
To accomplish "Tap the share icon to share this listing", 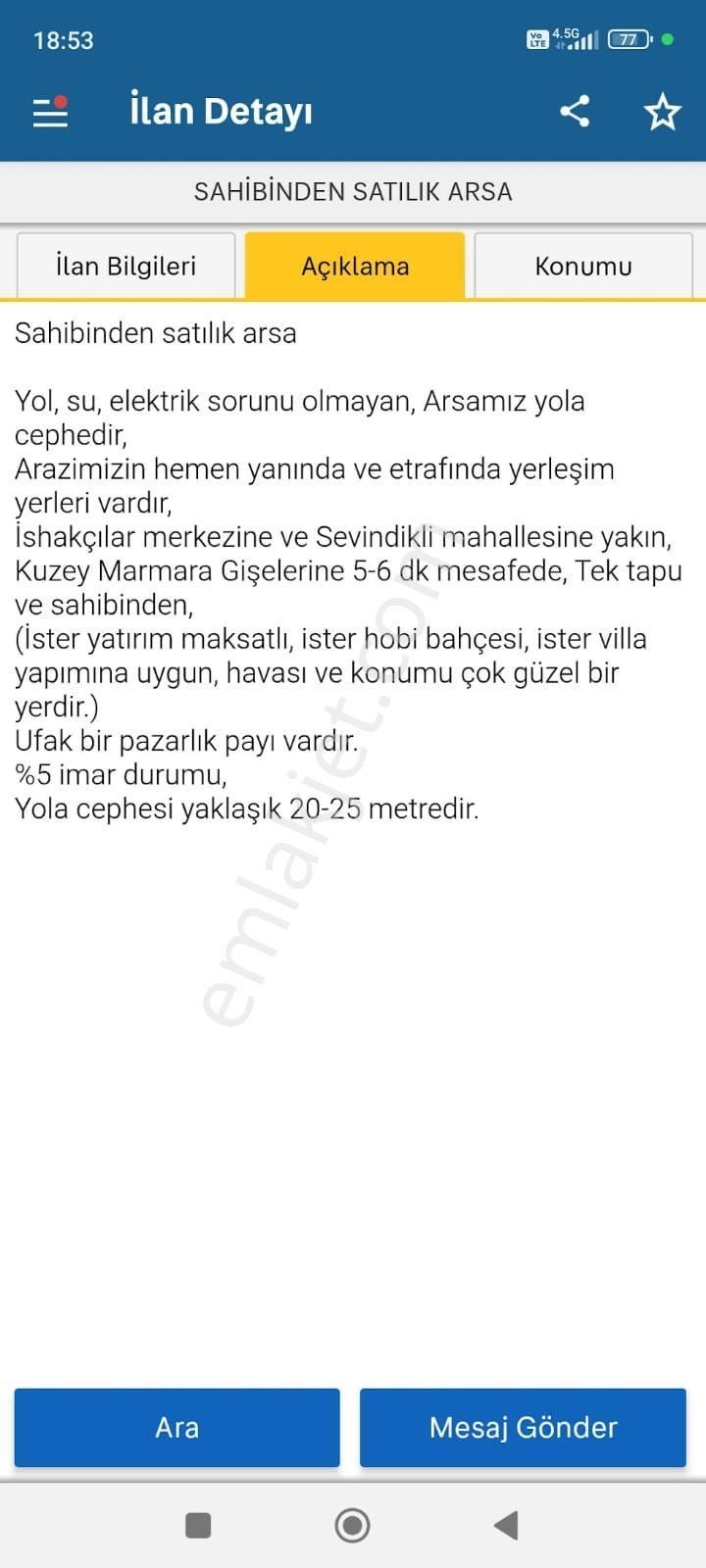I will pos(575,111).
